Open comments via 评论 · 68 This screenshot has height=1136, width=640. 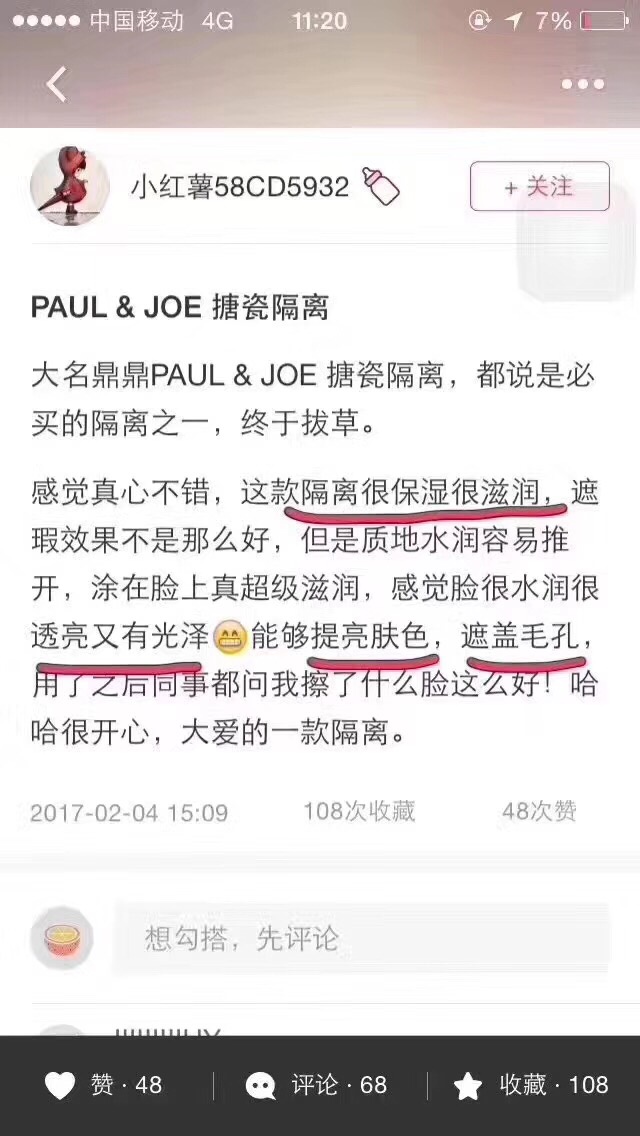click(x=317, y=1085)
